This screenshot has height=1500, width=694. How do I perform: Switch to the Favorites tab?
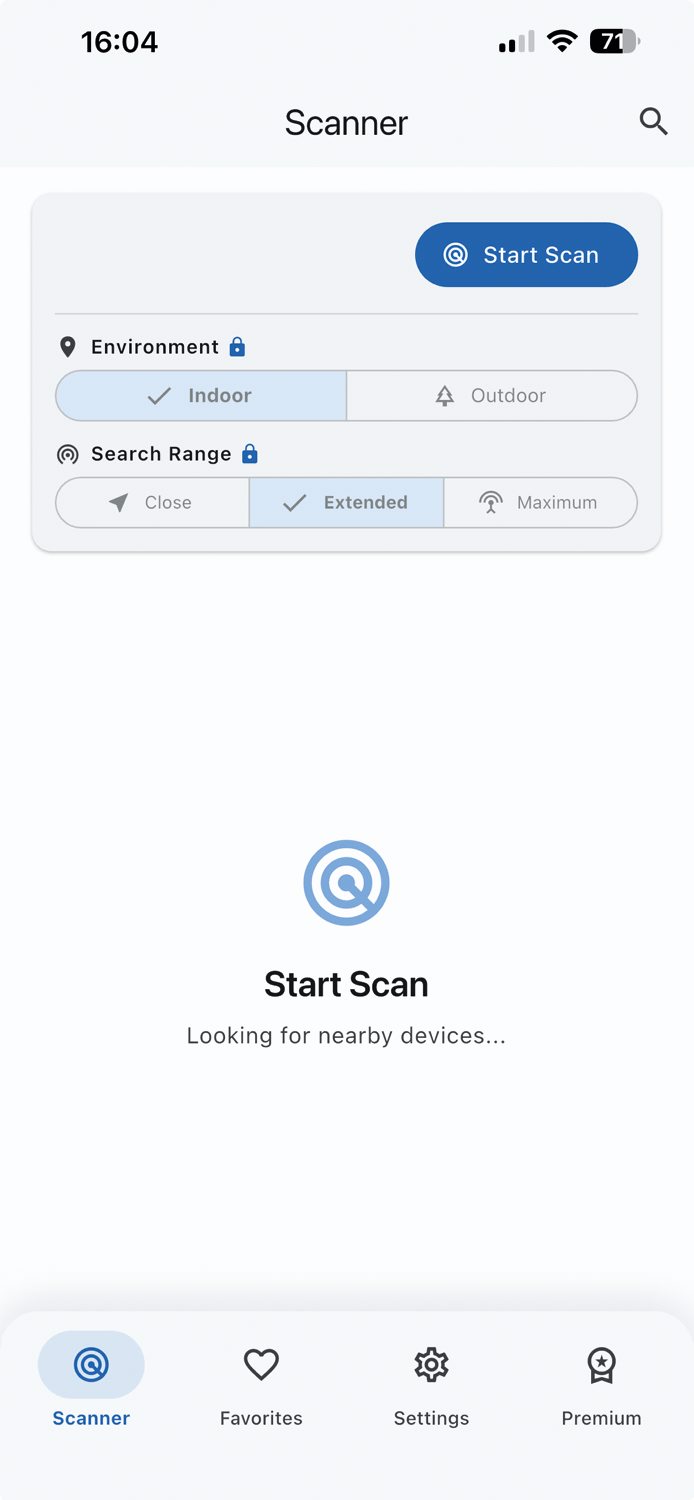click(261, 1380)
